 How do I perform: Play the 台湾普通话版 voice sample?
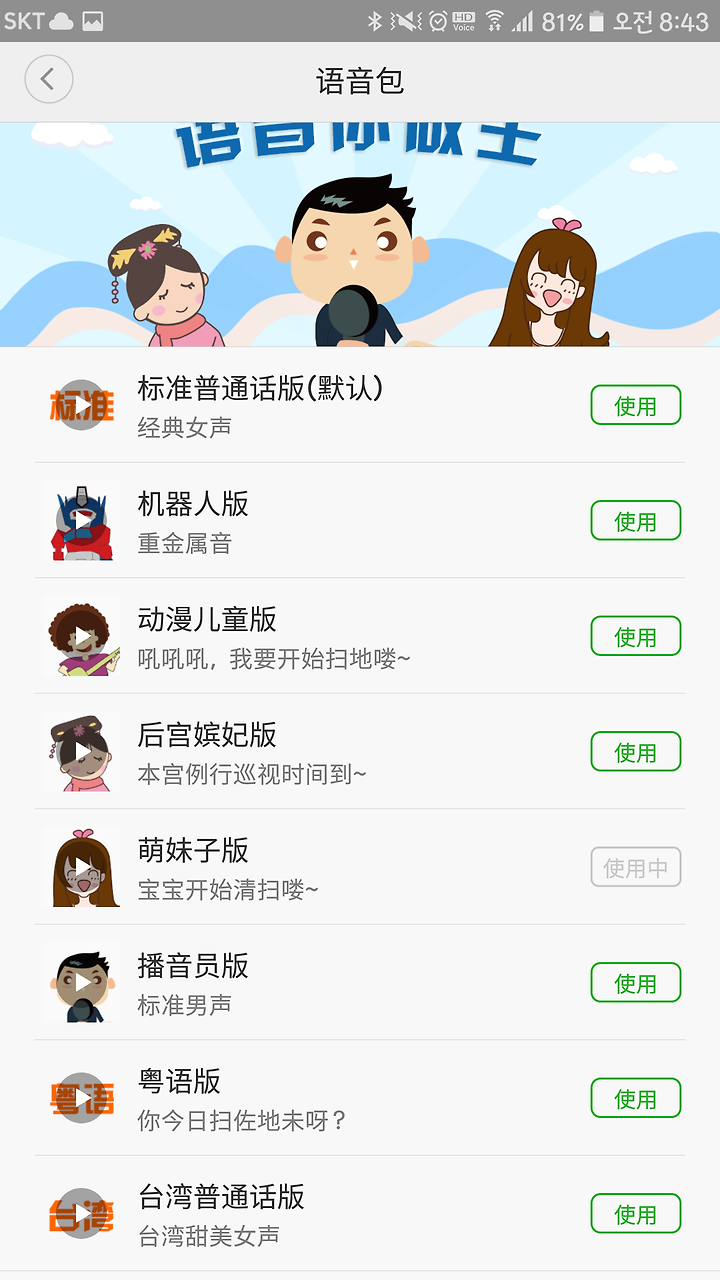[82, 1214]
